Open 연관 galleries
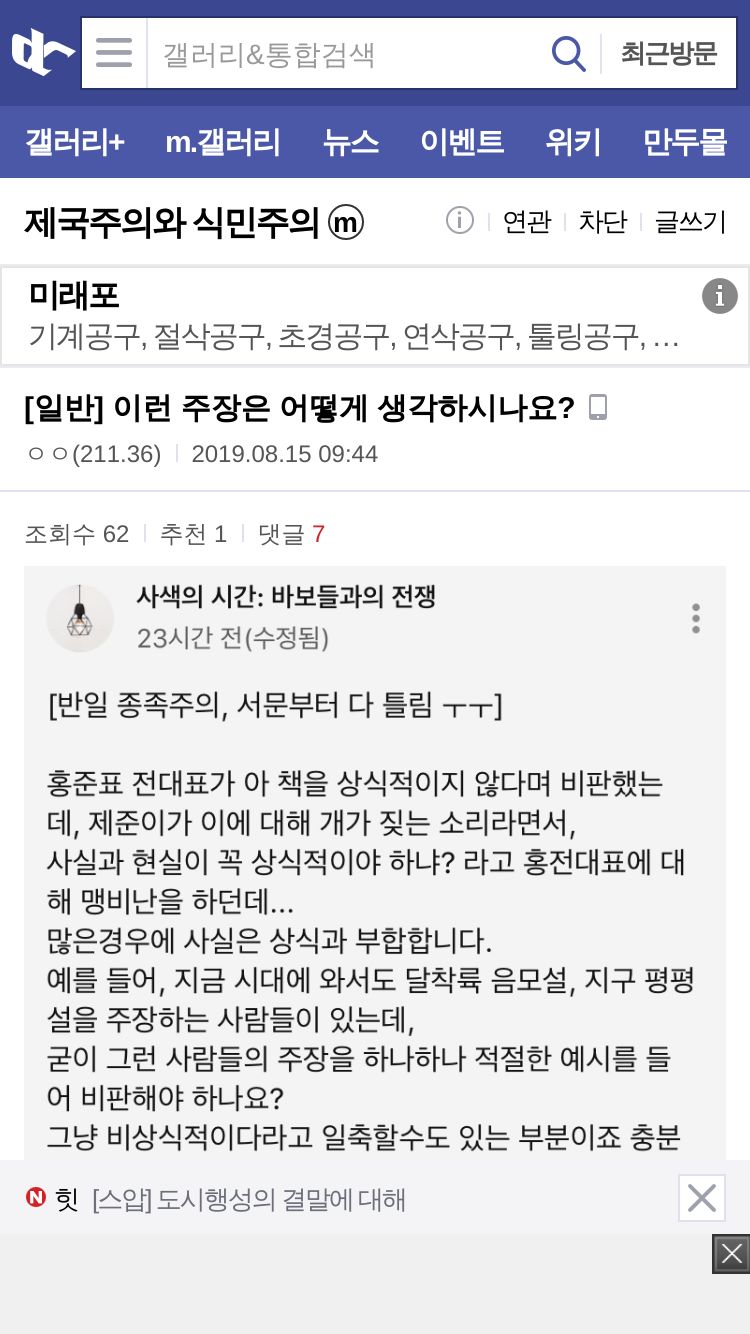 click(x=527, y=222)
